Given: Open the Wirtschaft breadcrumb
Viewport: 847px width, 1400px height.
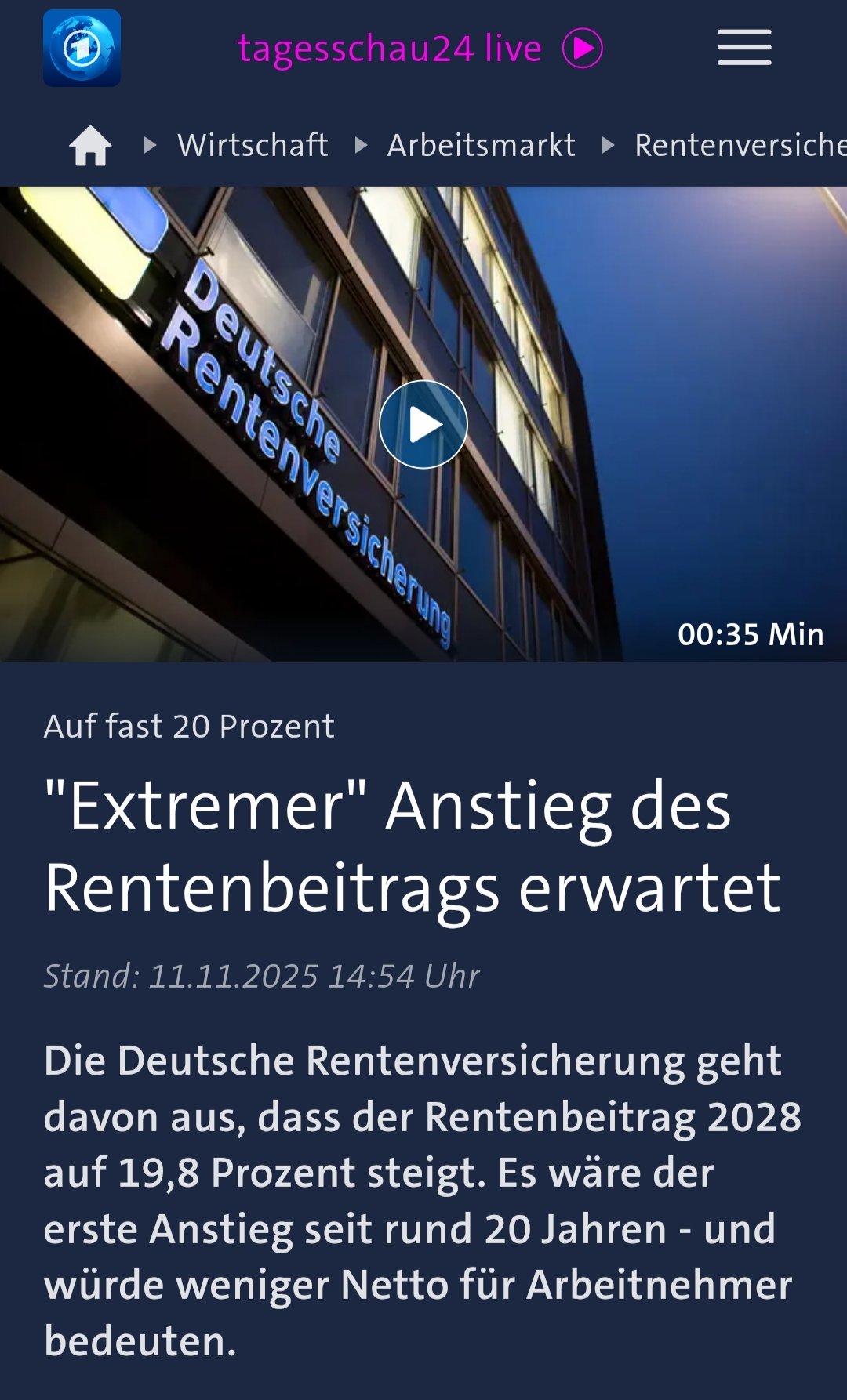Looking at the screenshot, I should pyautogui.click(x=253, y=146).
